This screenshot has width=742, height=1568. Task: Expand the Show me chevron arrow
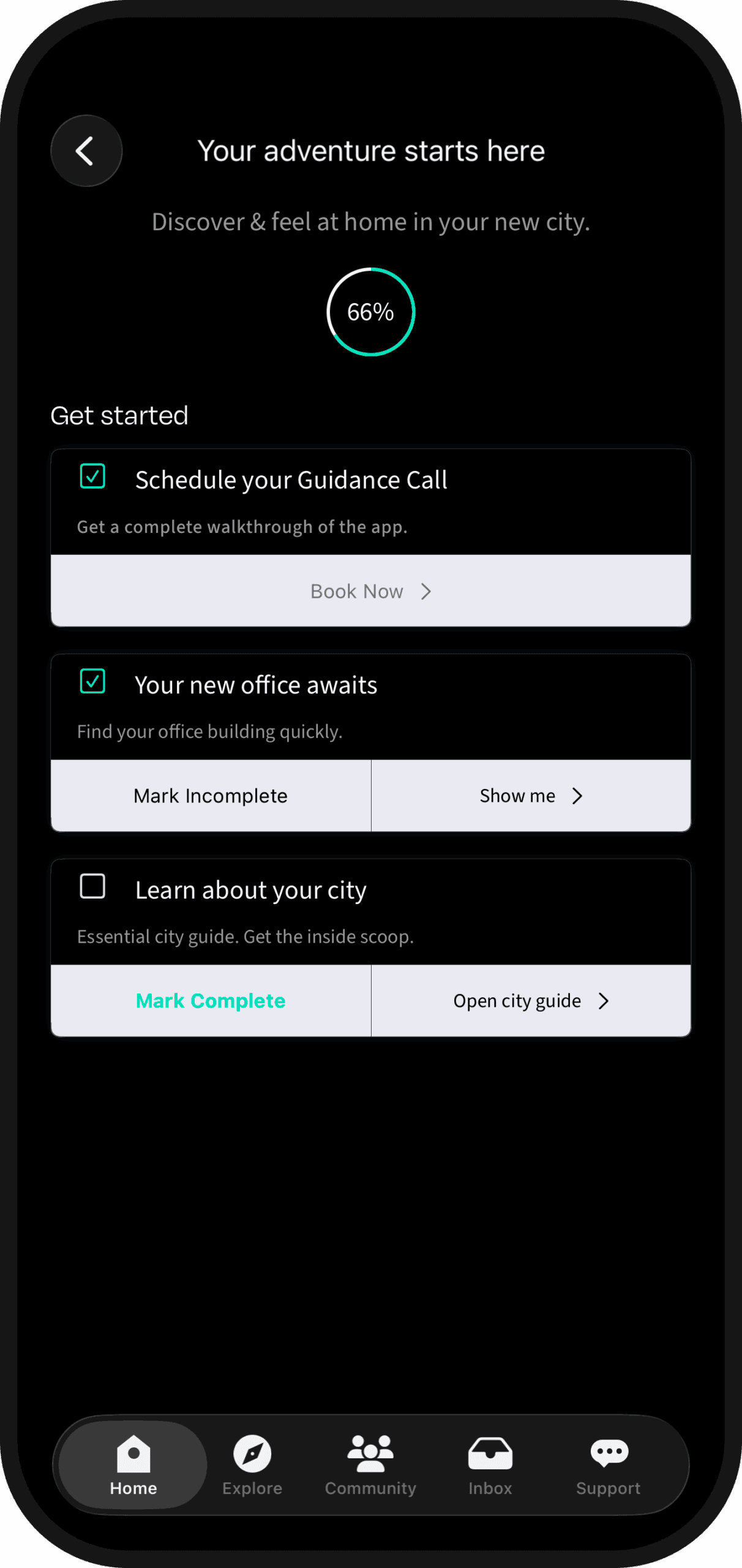coord(576,795)
